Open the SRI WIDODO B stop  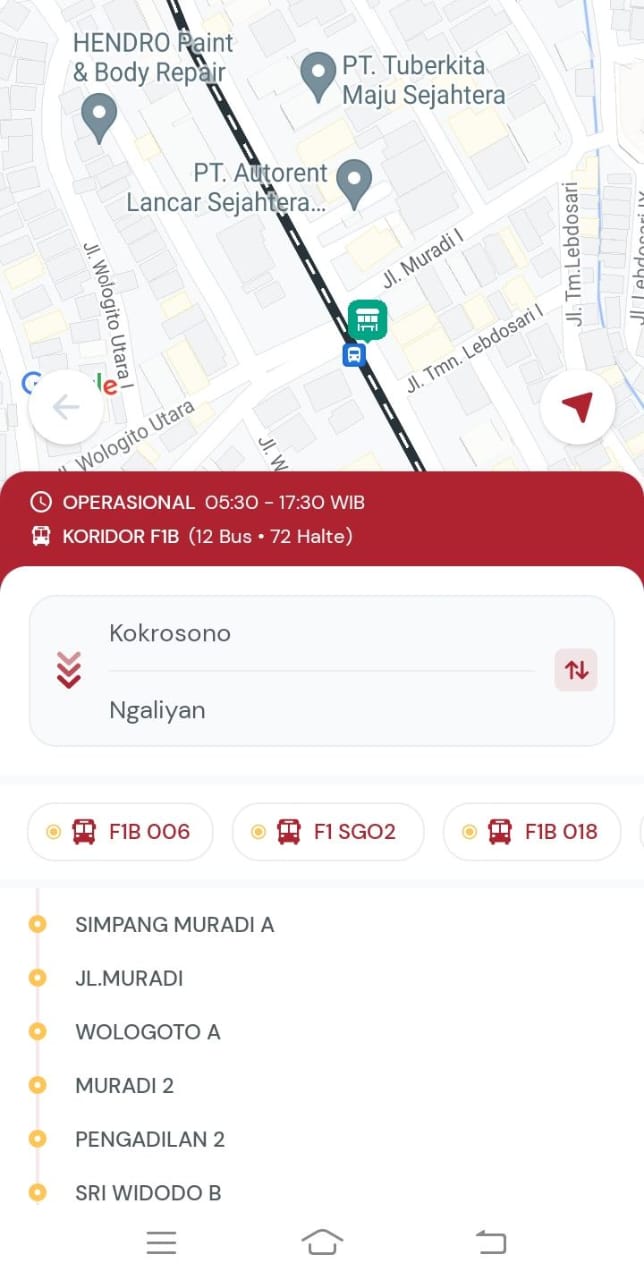point(148,1193)
